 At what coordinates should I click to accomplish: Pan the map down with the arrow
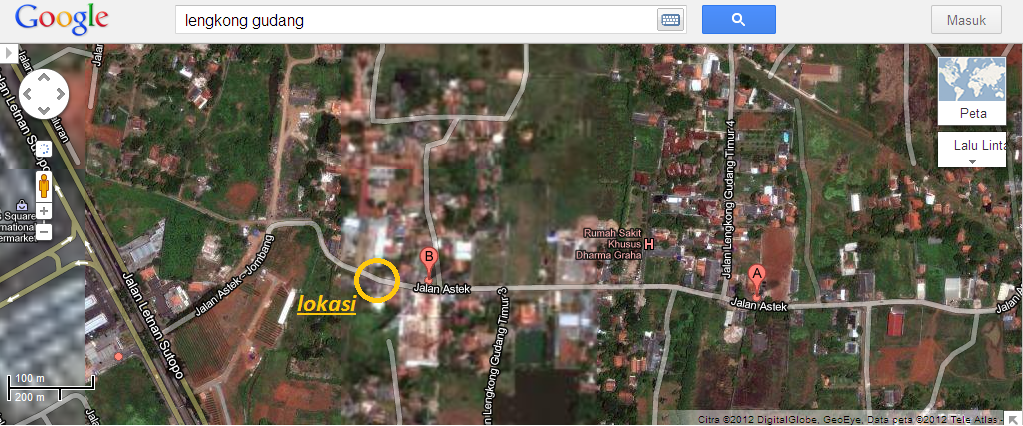pos(44,112)
